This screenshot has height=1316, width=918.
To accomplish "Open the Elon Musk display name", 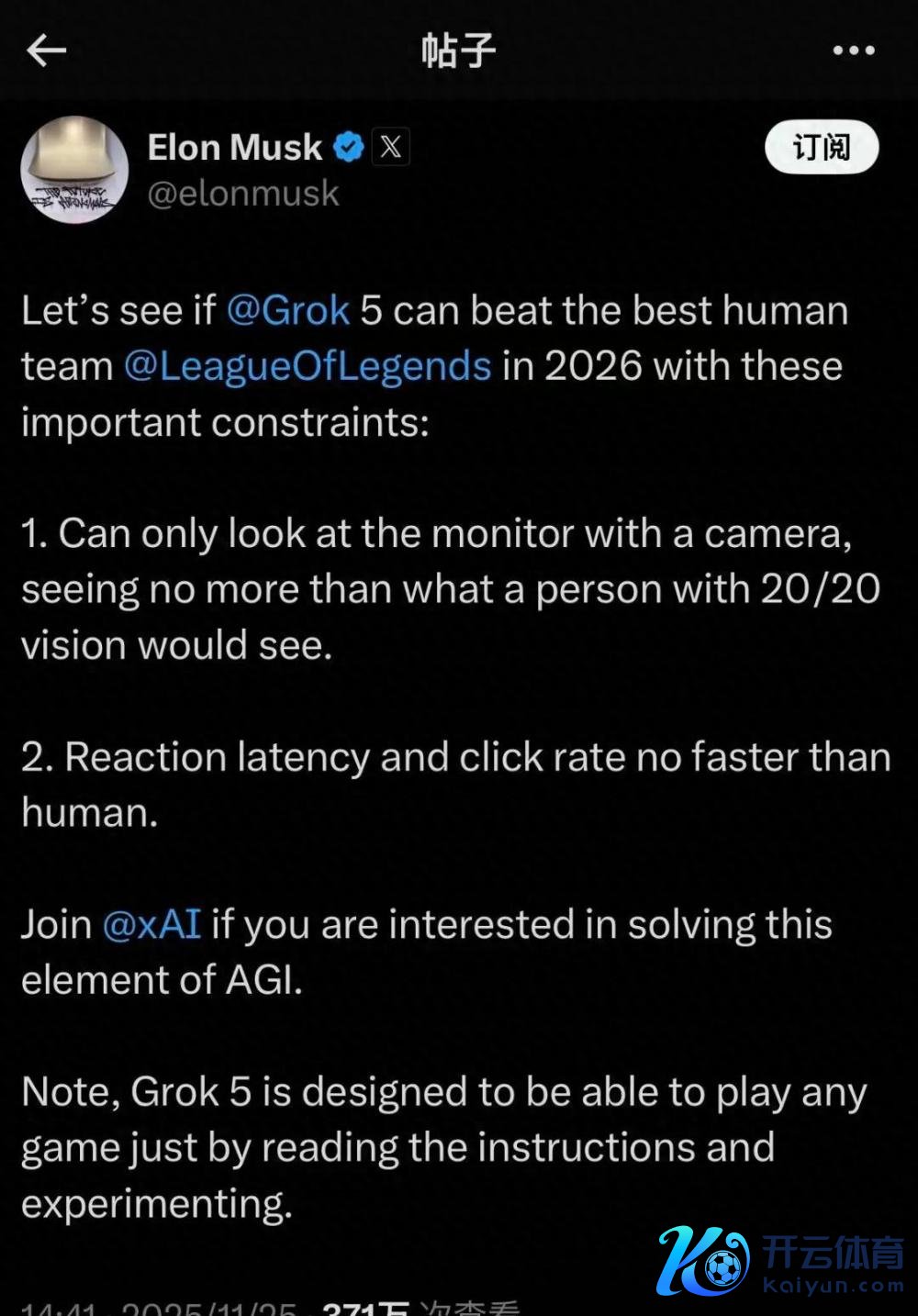I will click(235, 147).
